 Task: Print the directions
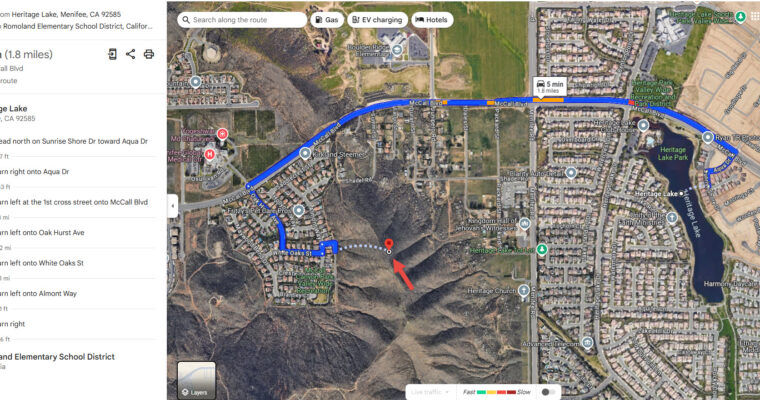(x=149, y=54)
